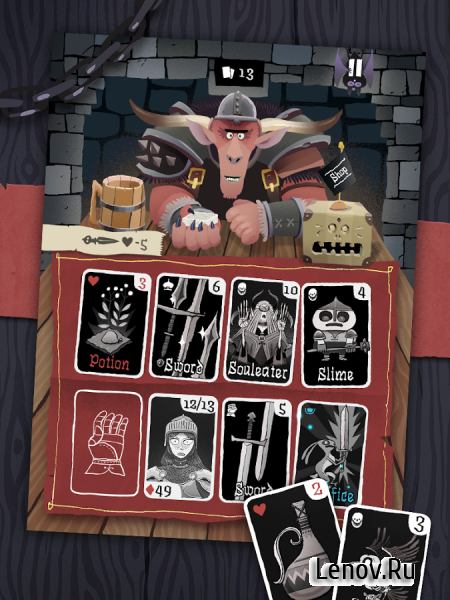450x600 pixels.
Task: Tap the equipped Sword card with value 5
Action: [x=255, y=450]
